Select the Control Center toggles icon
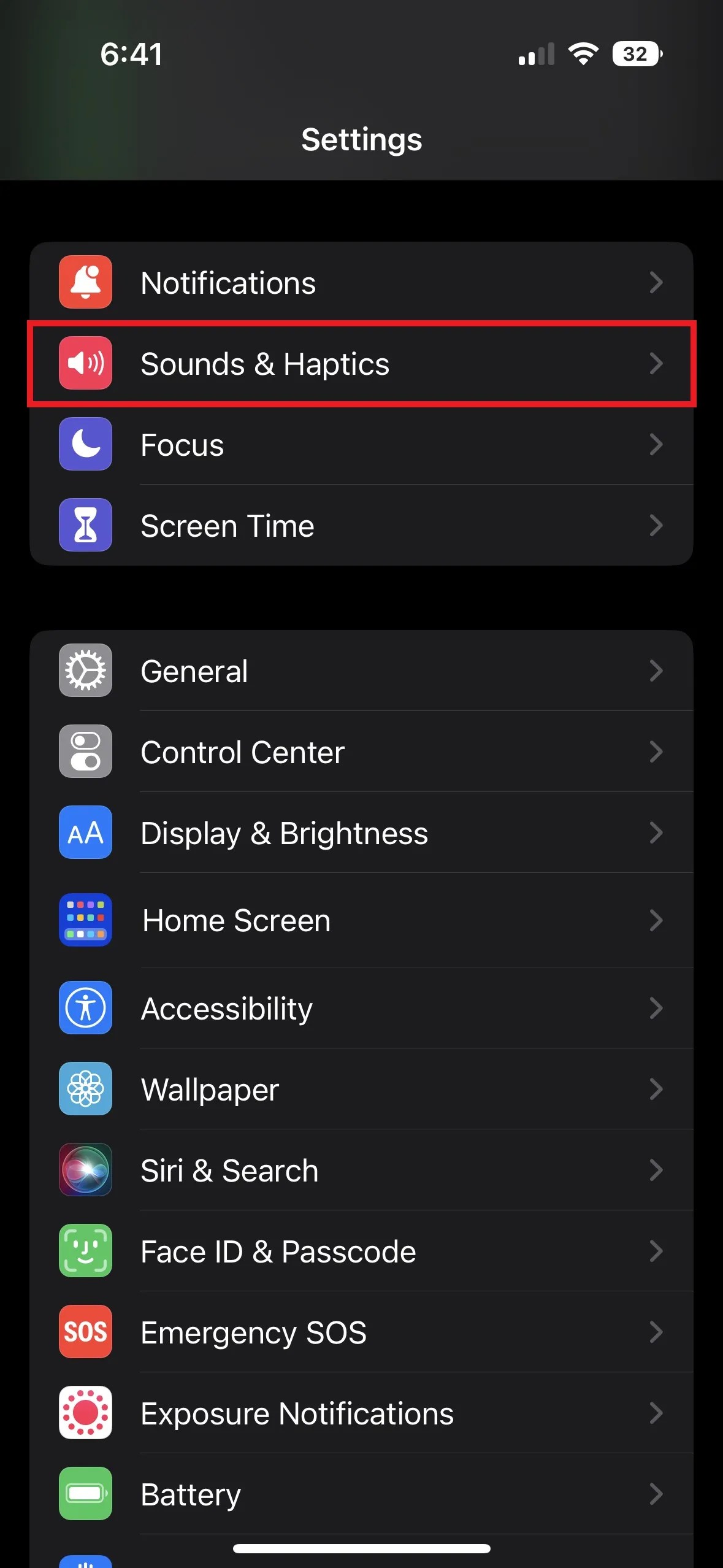 click(85, 751)
